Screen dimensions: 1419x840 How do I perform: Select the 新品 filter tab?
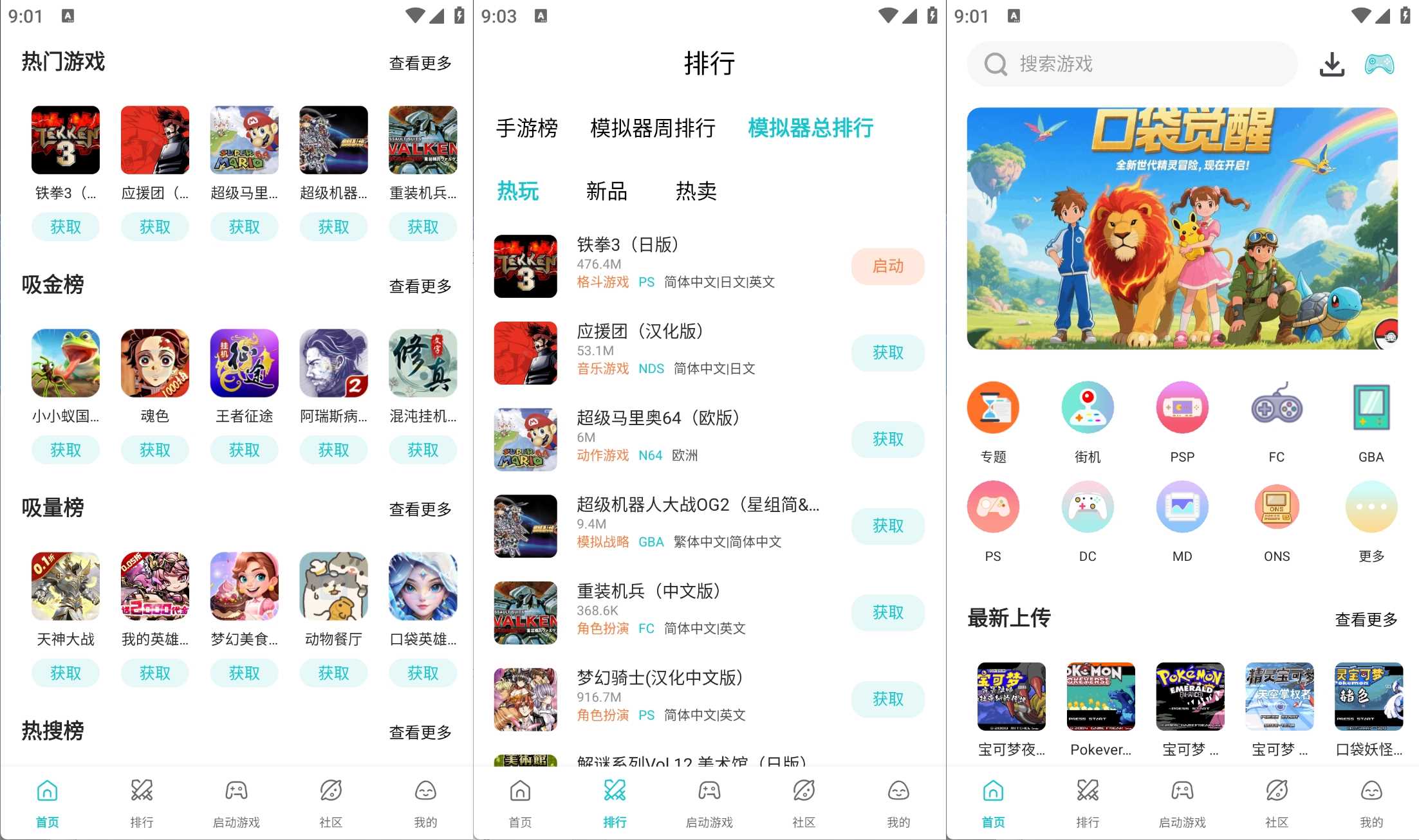point(606,191)
